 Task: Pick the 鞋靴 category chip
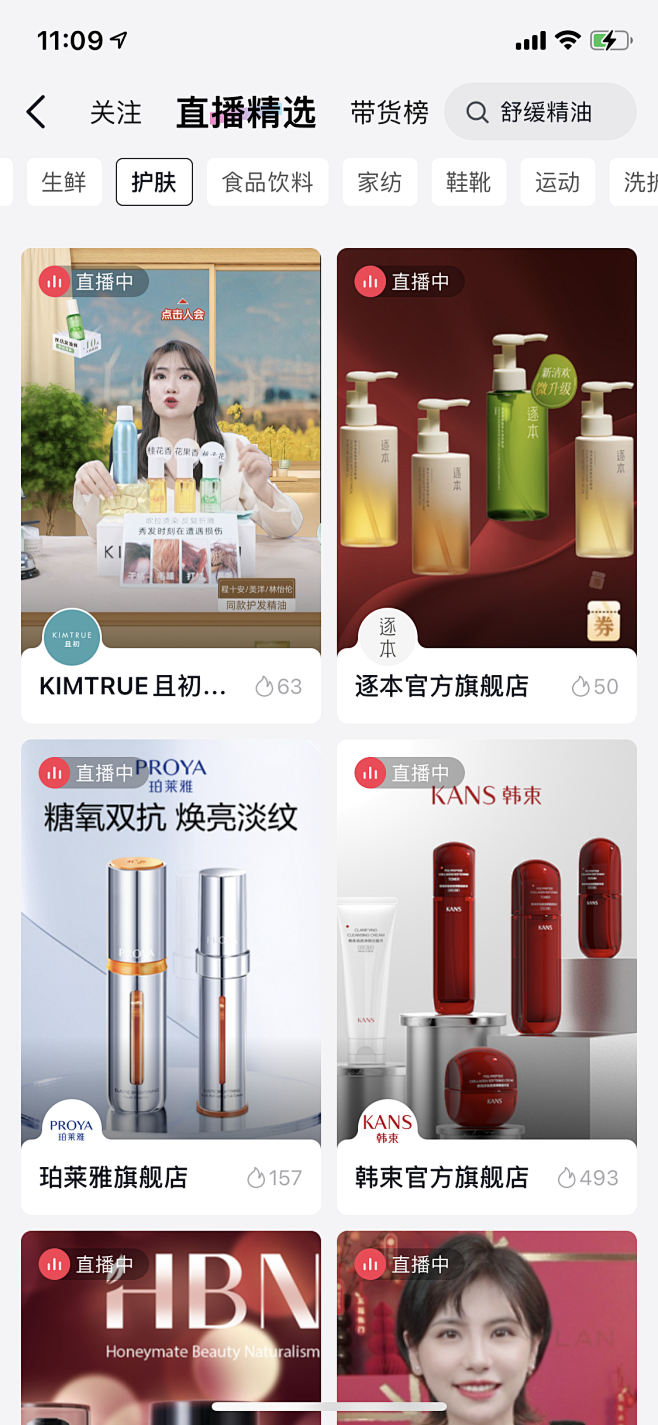point(469,182)
